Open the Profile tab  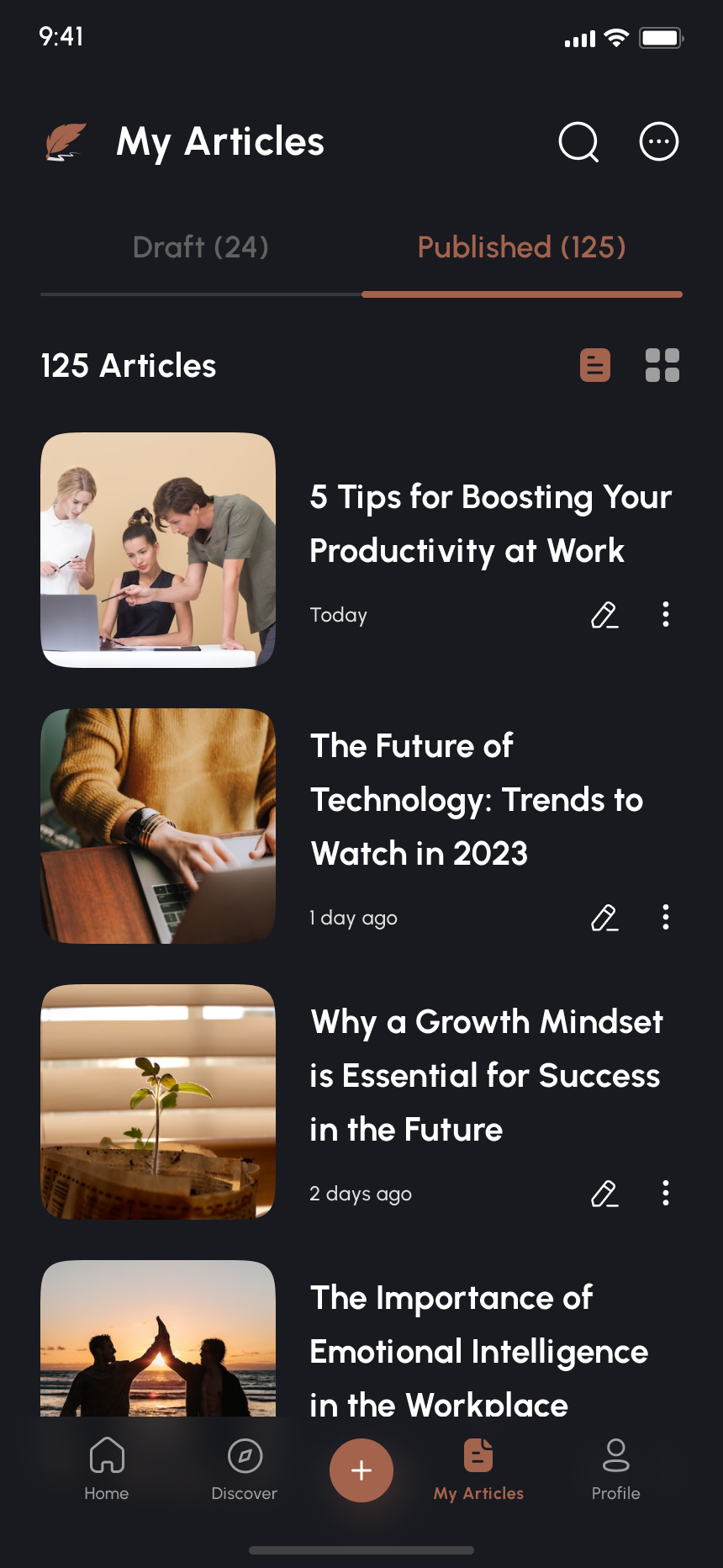click(x=615, y=1469)
